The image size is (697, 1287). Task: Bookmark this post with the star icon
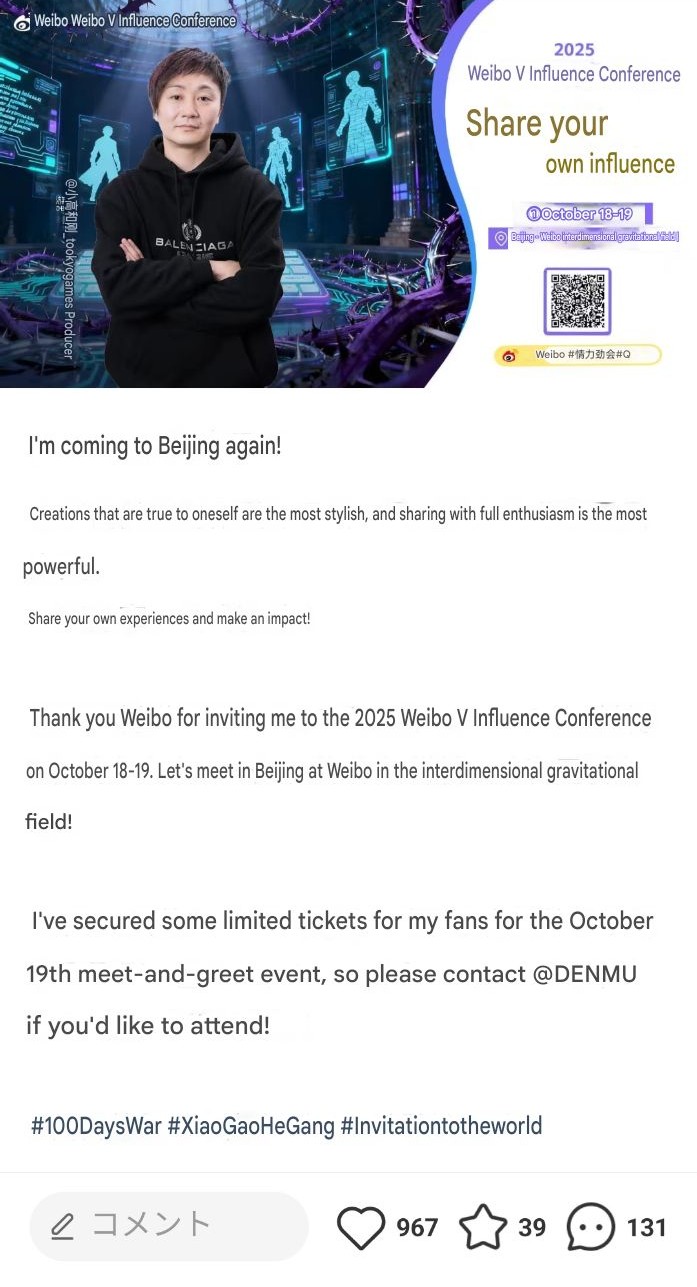click(x=483, y=1227)
